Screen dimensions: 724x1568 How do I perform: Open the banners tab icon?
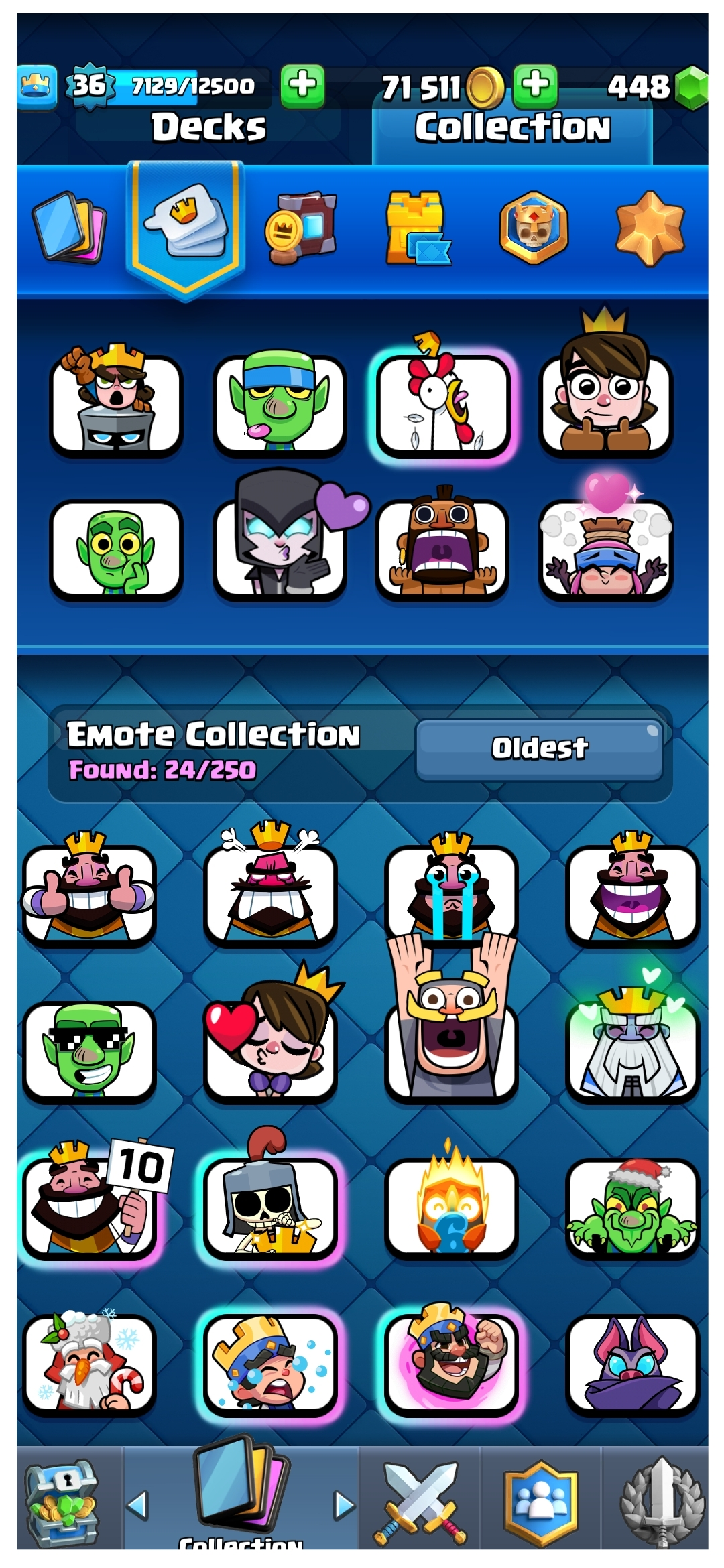pyautogui.click(x=301, y=228)
